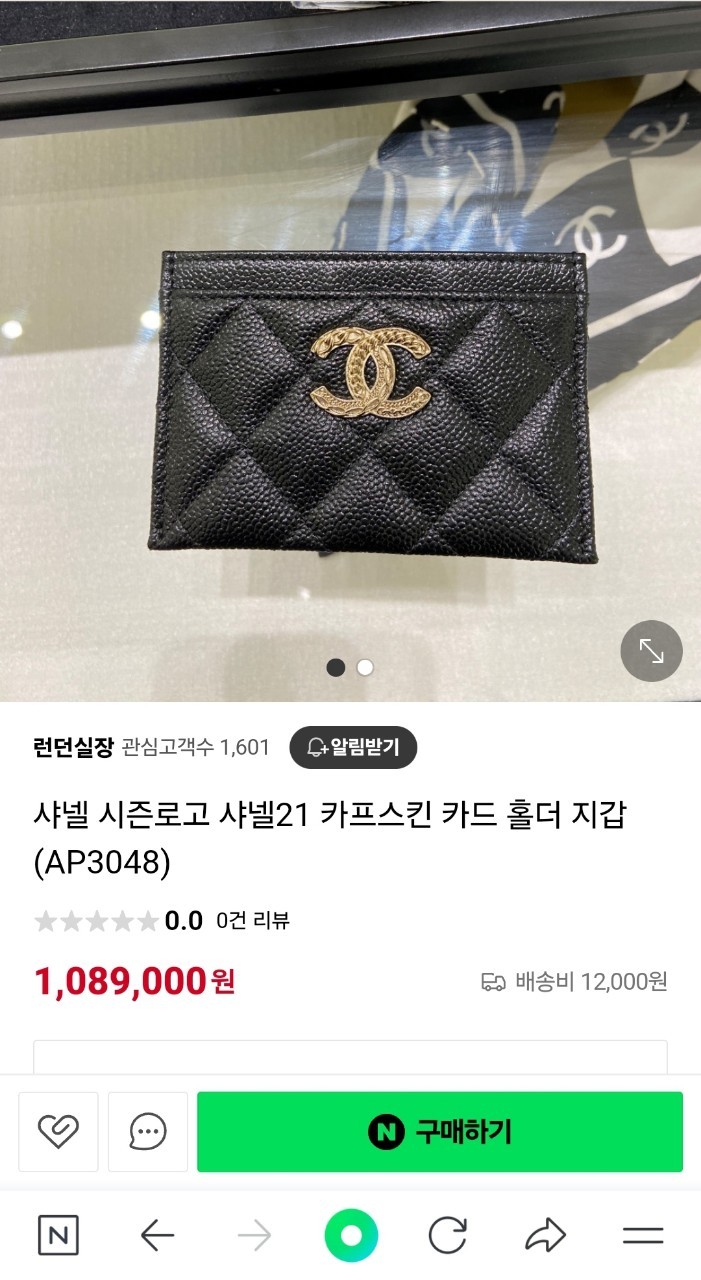The image size is (701, 1280).
Task: View the 0건 리뷰 reviews
Action: pyautogui.click(x=253, y=921)
